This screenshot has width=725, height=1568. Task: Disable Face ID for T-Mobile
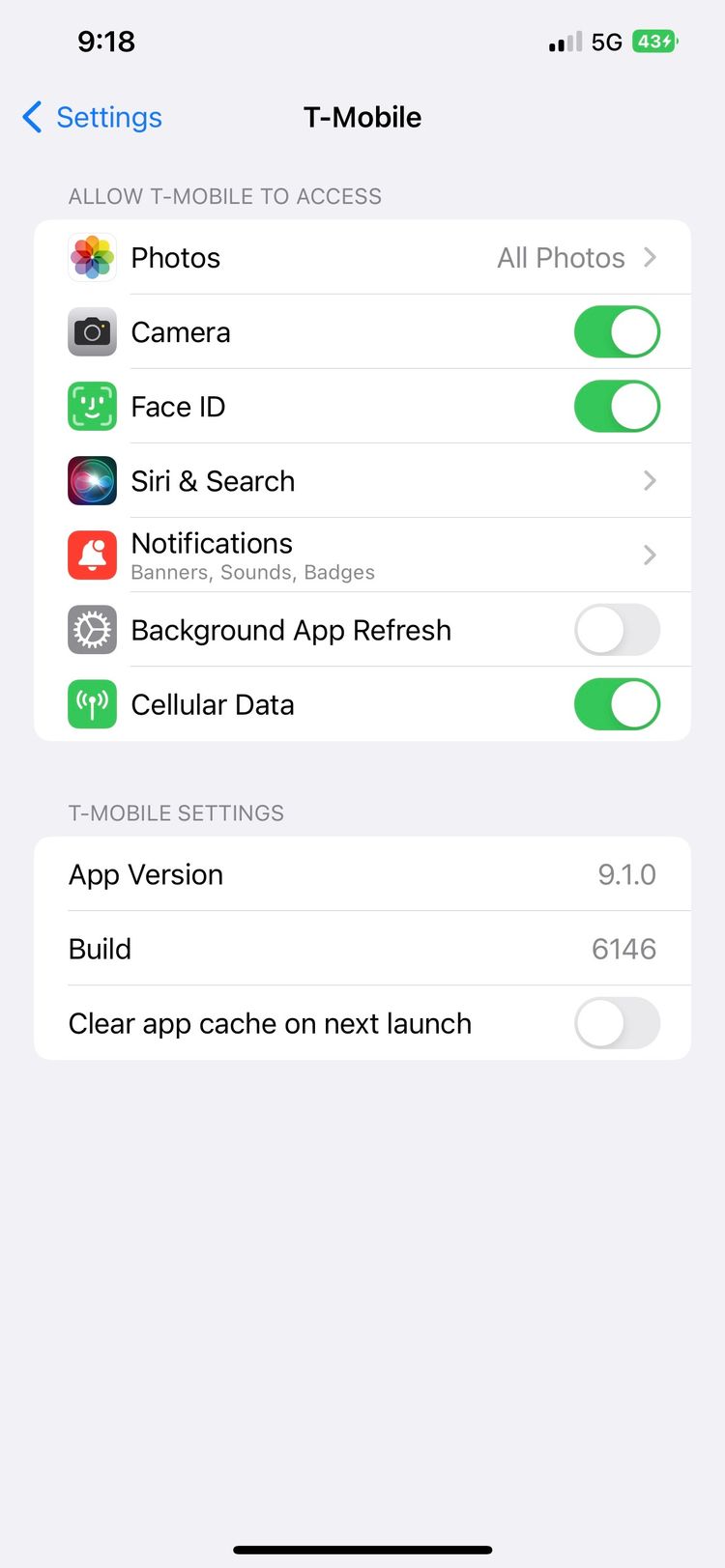pos(617,407)
